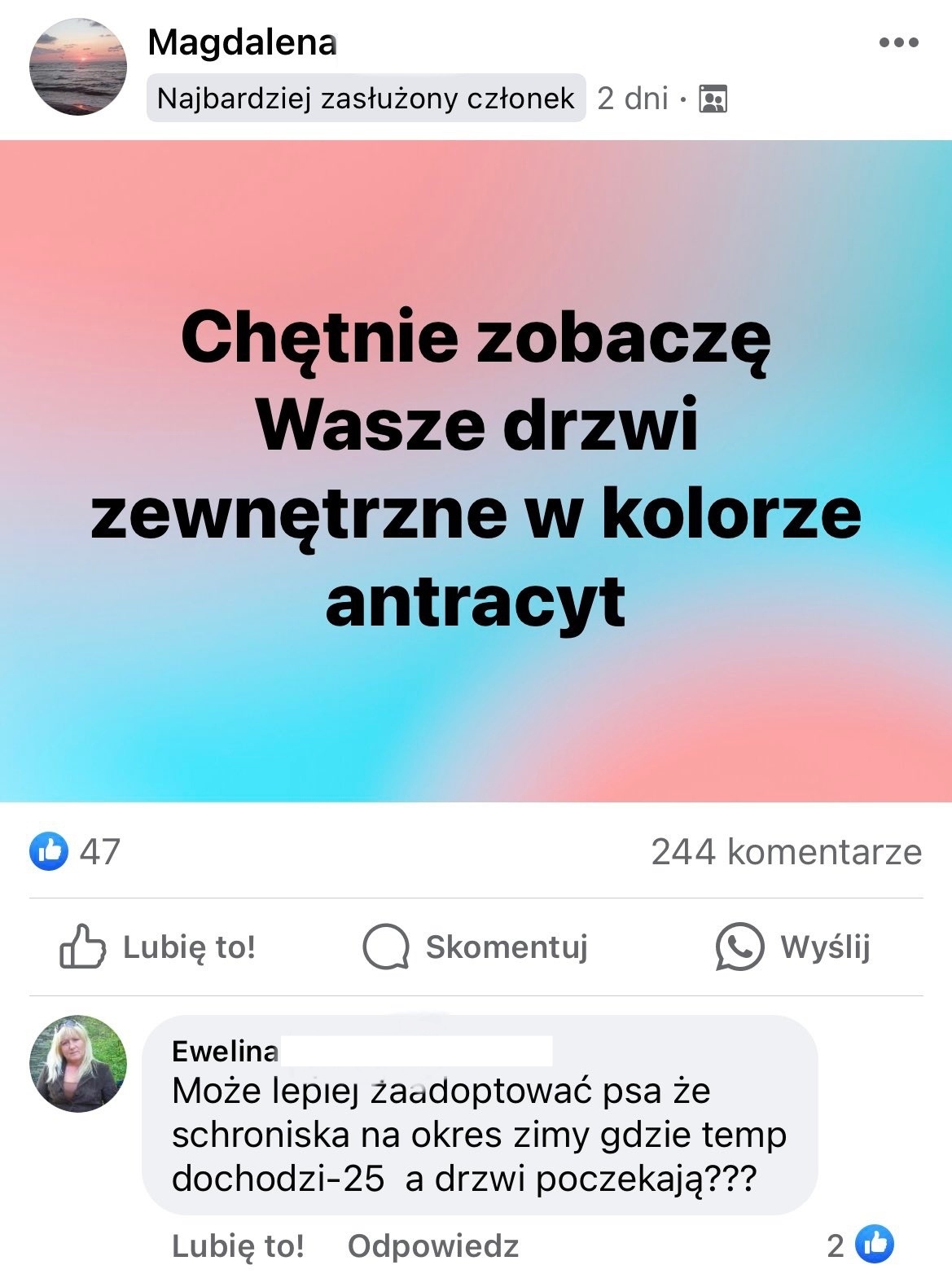
Task: Open the three-dot post options menu
Action: point(899,42)
